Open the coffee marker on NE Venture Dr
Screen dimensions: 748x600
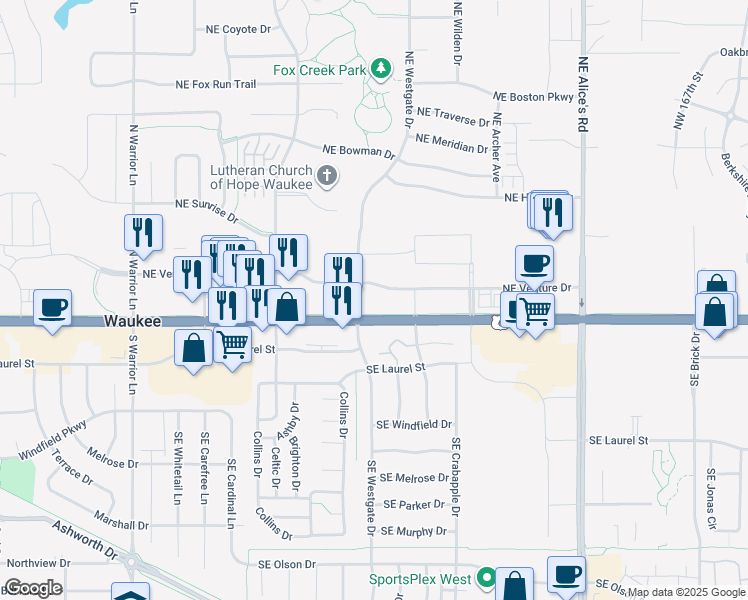tap(534, 264)
